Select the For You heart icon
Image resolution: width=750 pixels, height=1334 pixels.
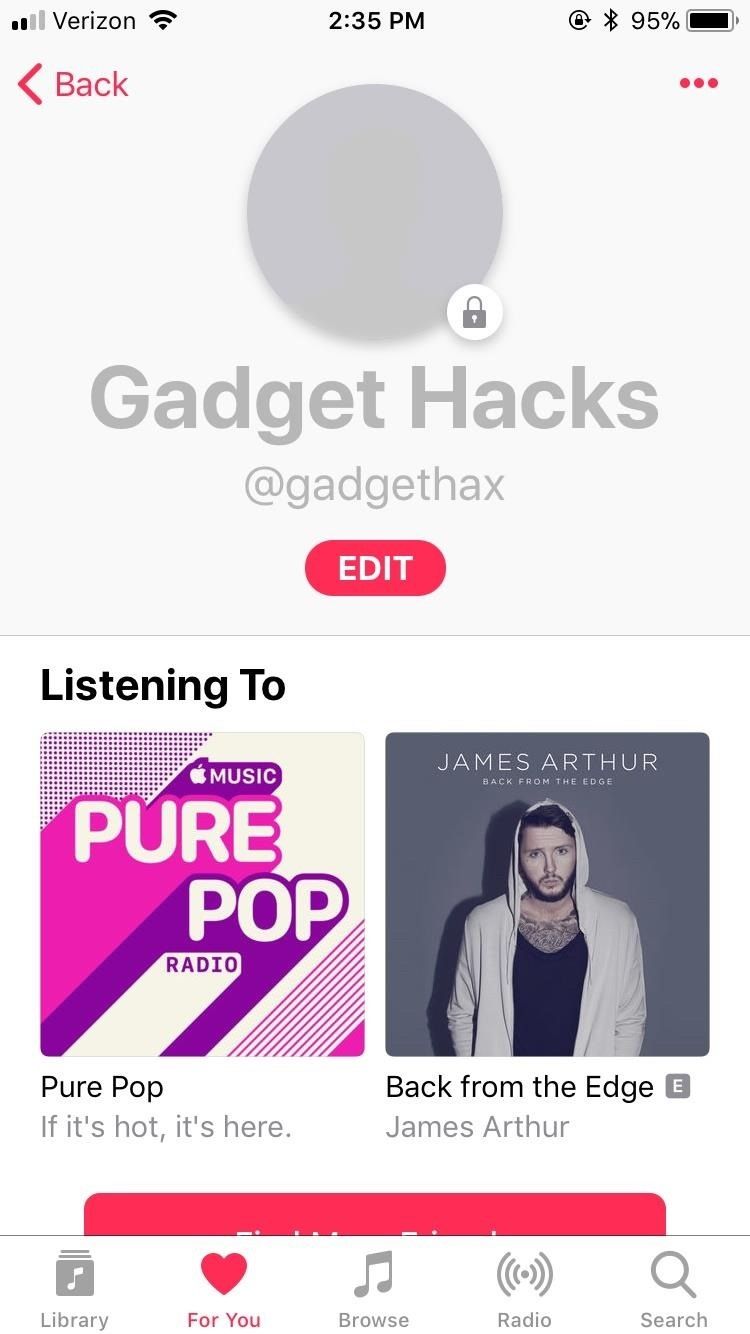pos(224,1271)
